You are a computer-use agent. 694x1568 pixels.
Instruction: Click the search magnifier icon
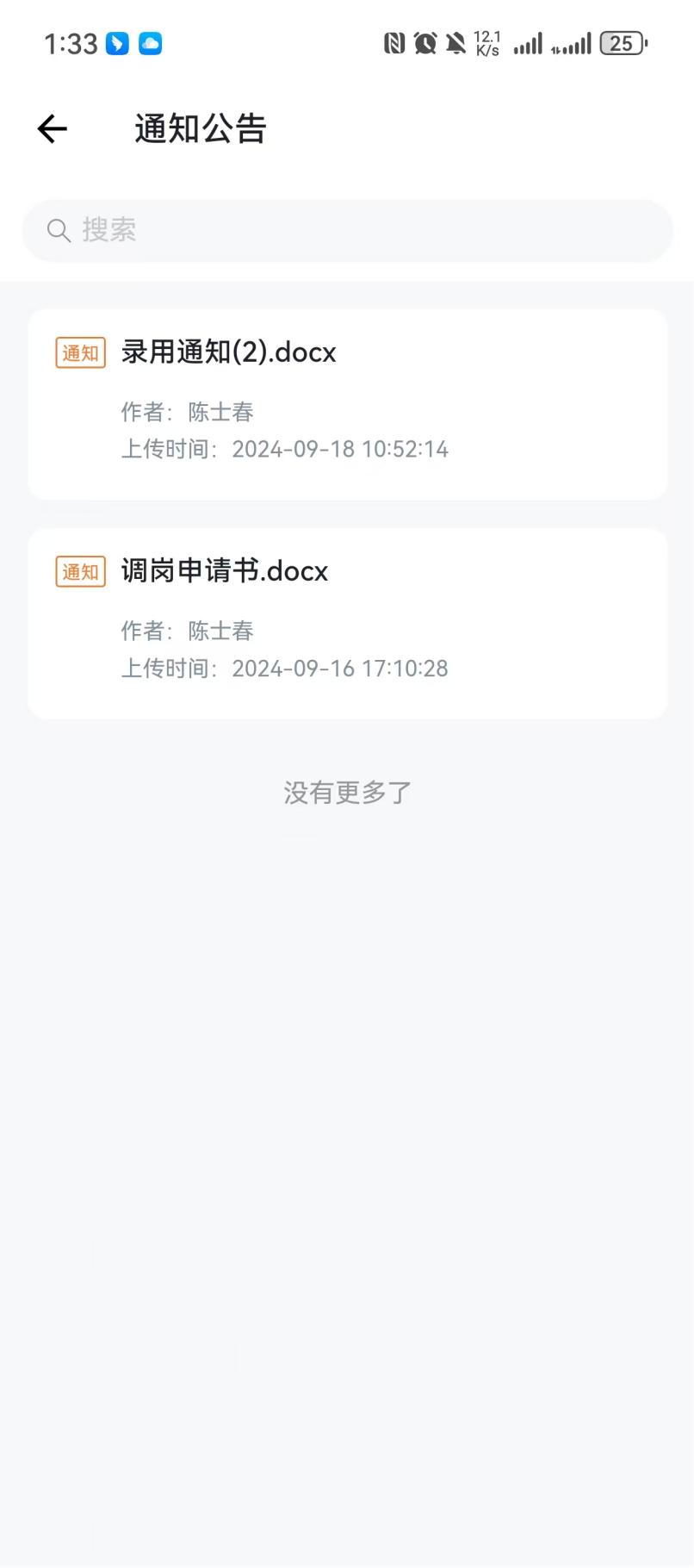[58, 230]
